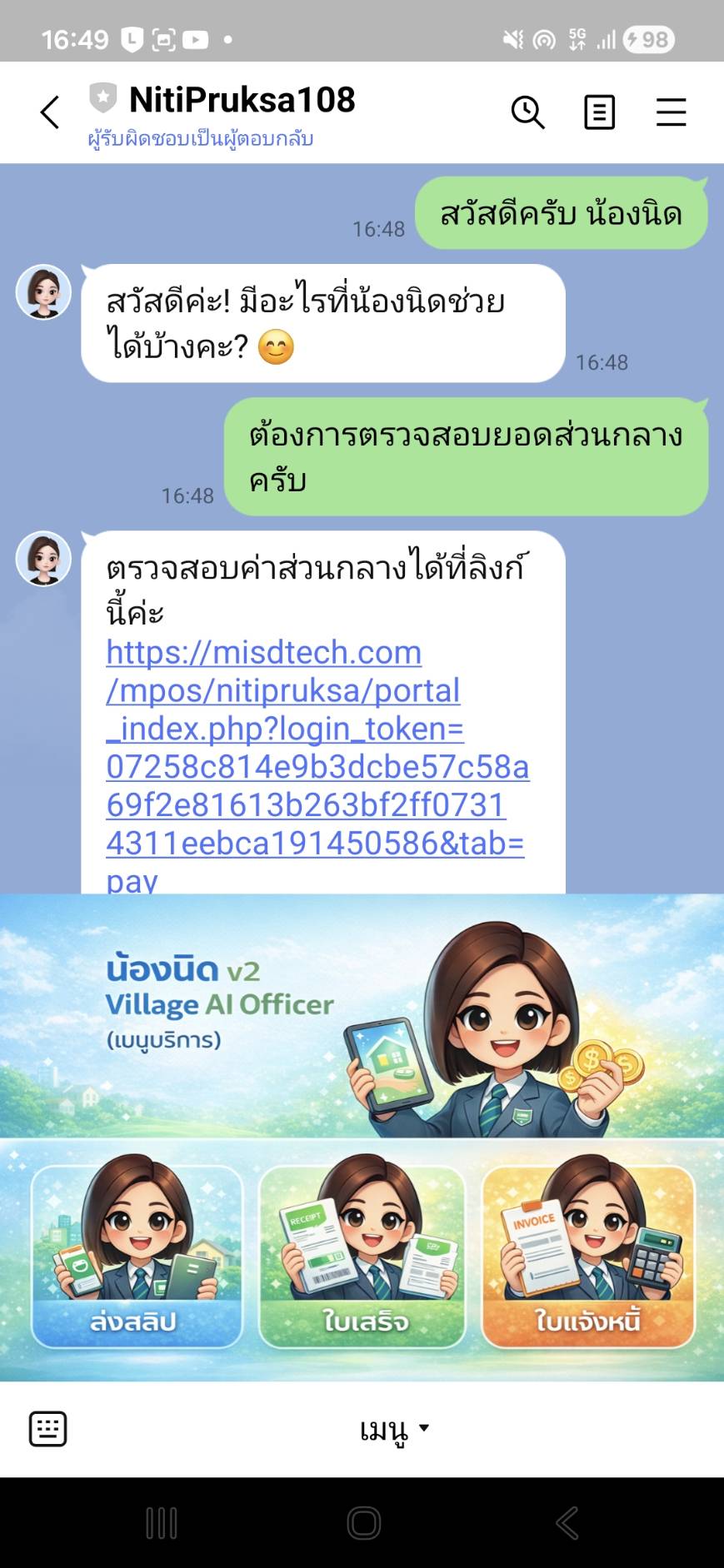The width and height of the screenshot is (724, 1568).
Task: Open the chat's hamburger menu
Action: click(x=671, y=112)
